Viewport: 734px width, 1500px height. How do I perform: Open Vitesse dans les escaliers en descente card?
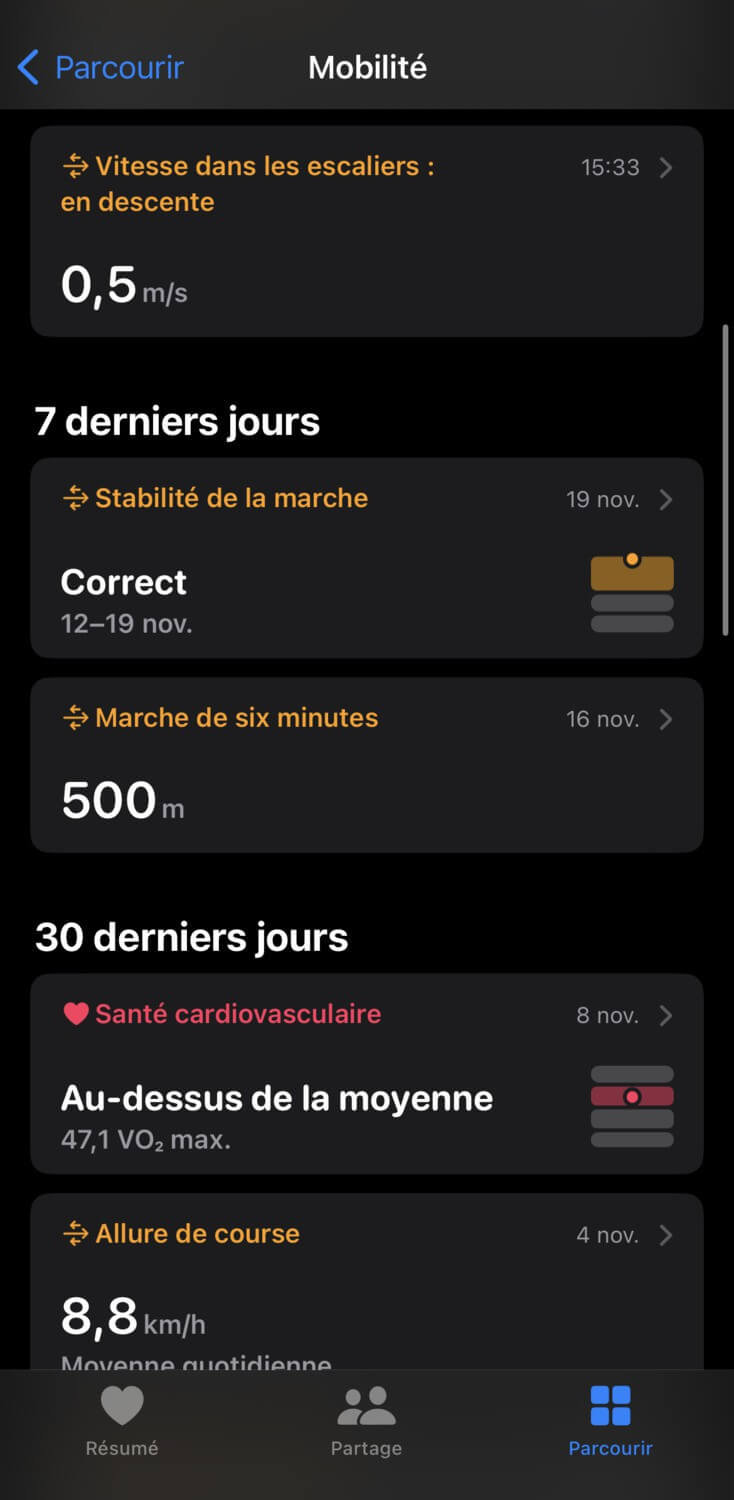367,231
